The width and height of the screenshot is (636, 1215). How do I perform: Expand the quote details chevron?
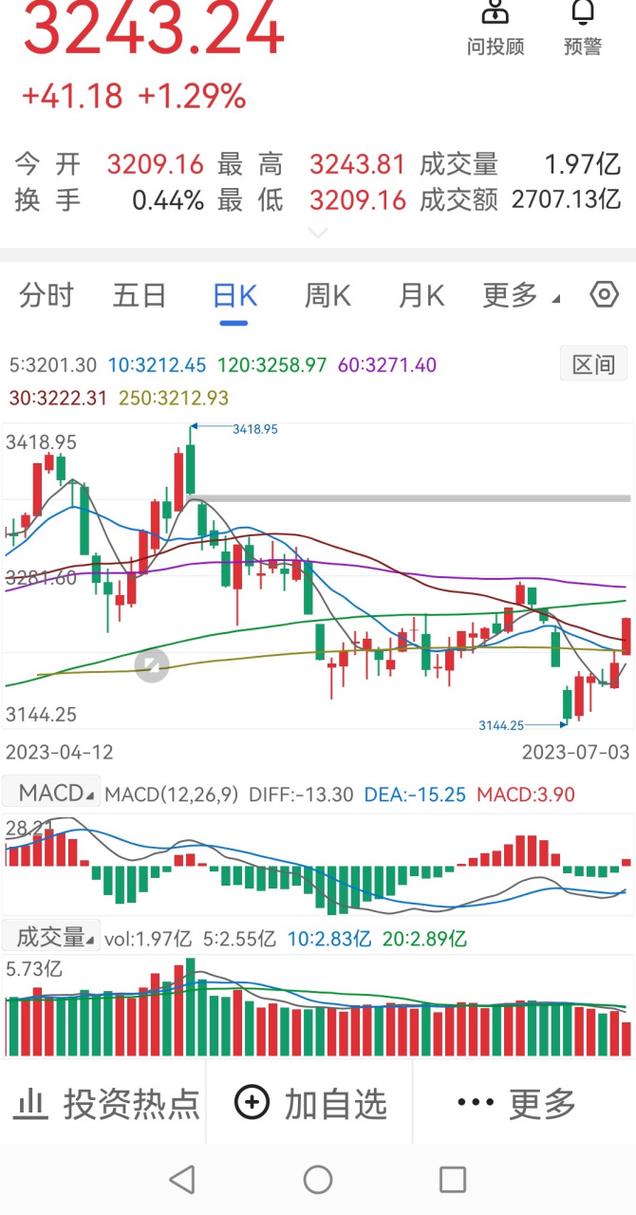[x=317, y=234]
